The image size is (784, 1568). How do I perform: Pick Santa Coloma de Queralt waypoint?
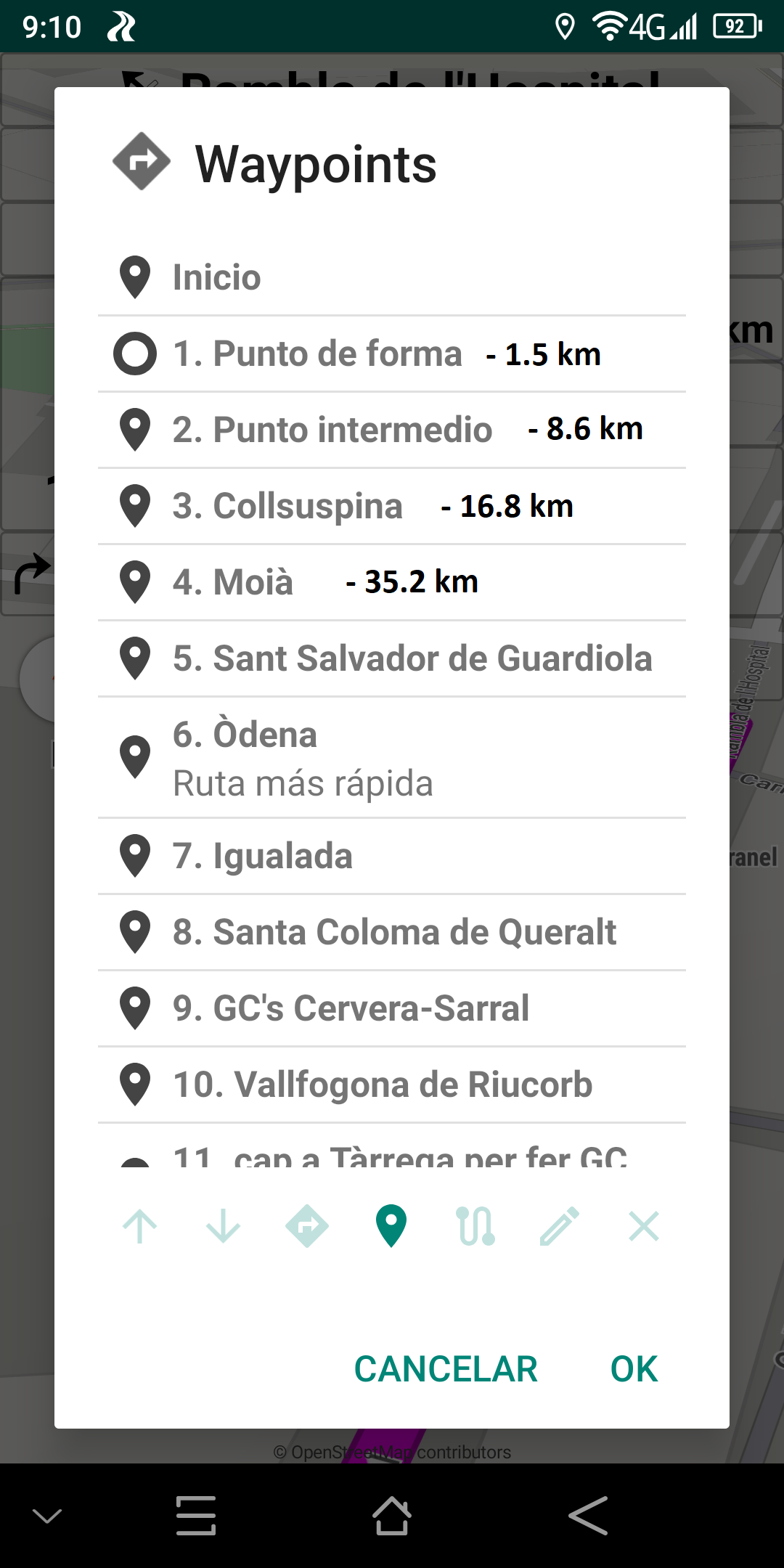point(392,932)
